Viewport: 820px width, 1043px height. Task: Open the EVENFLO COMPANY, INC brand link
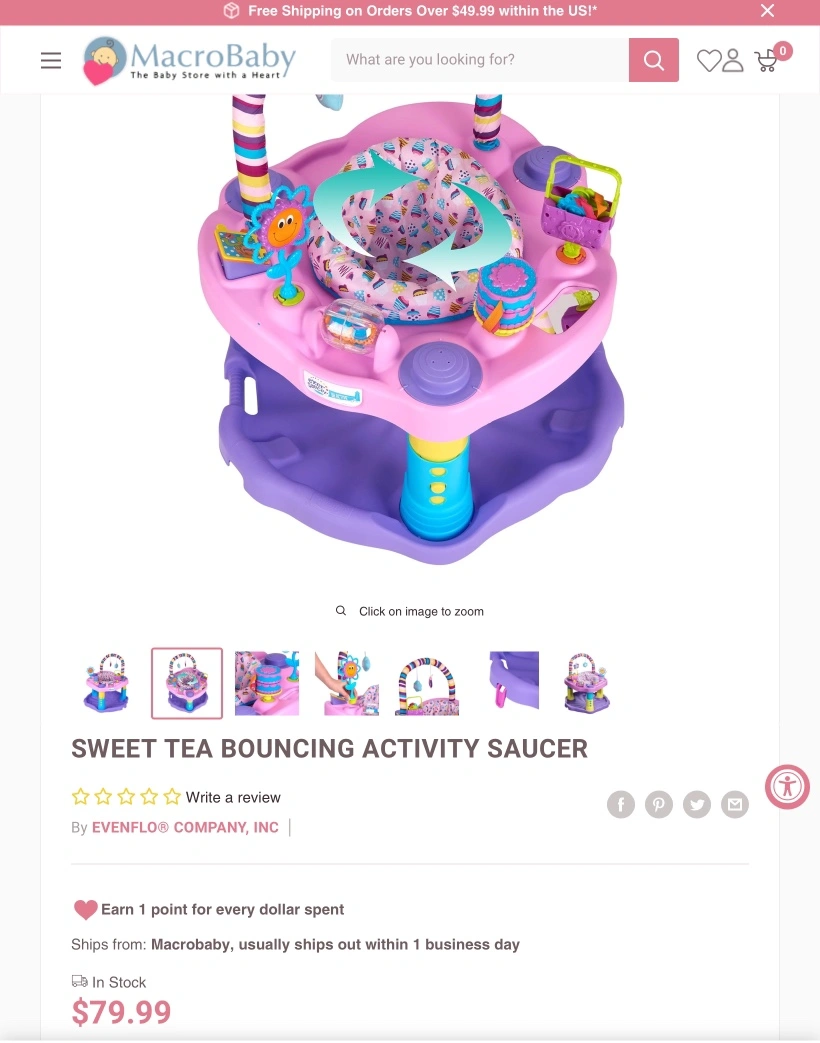[x=185, y=827]
